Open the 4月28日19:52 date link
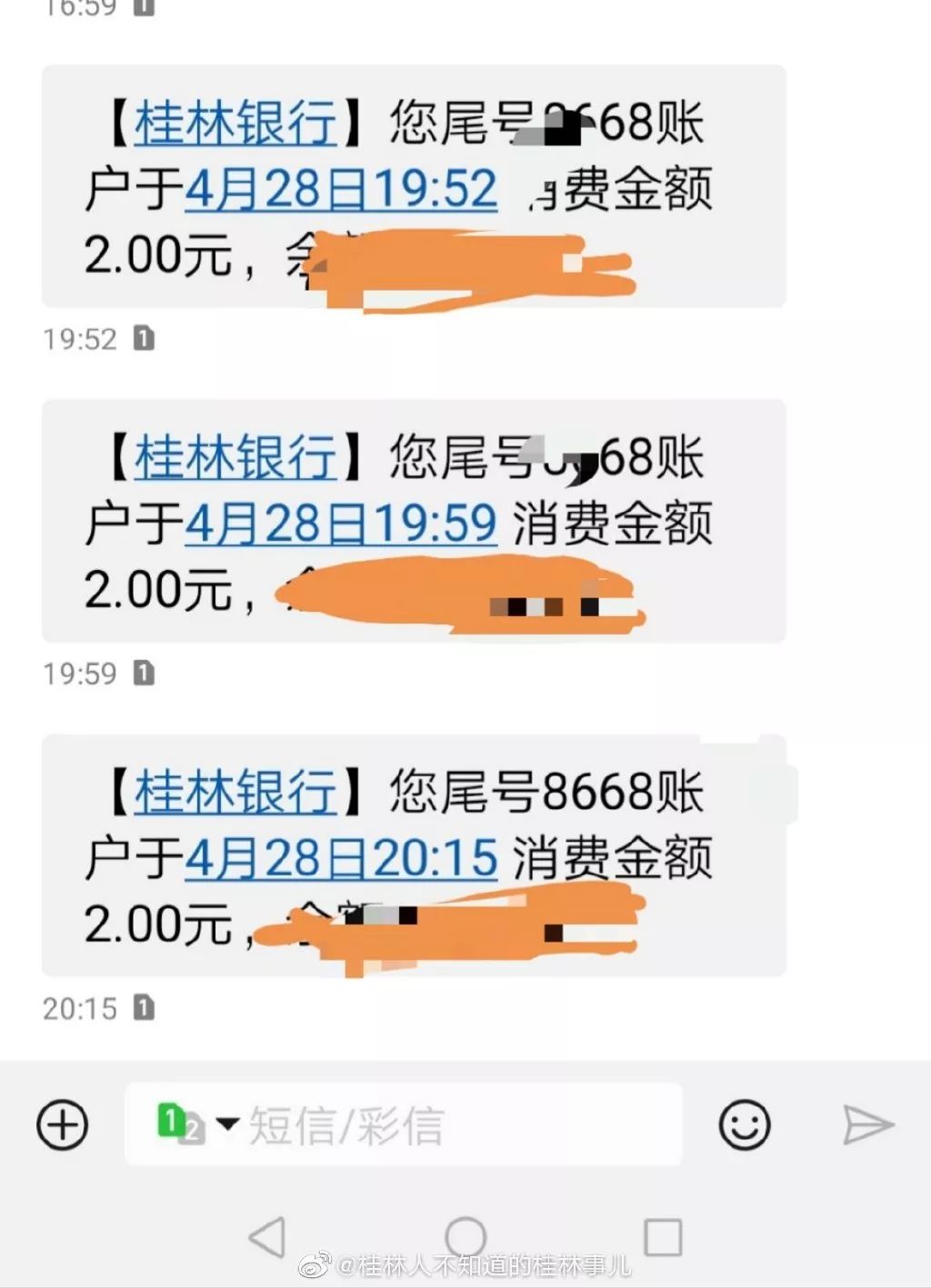The image size is (931, 1288). [341, 190]
